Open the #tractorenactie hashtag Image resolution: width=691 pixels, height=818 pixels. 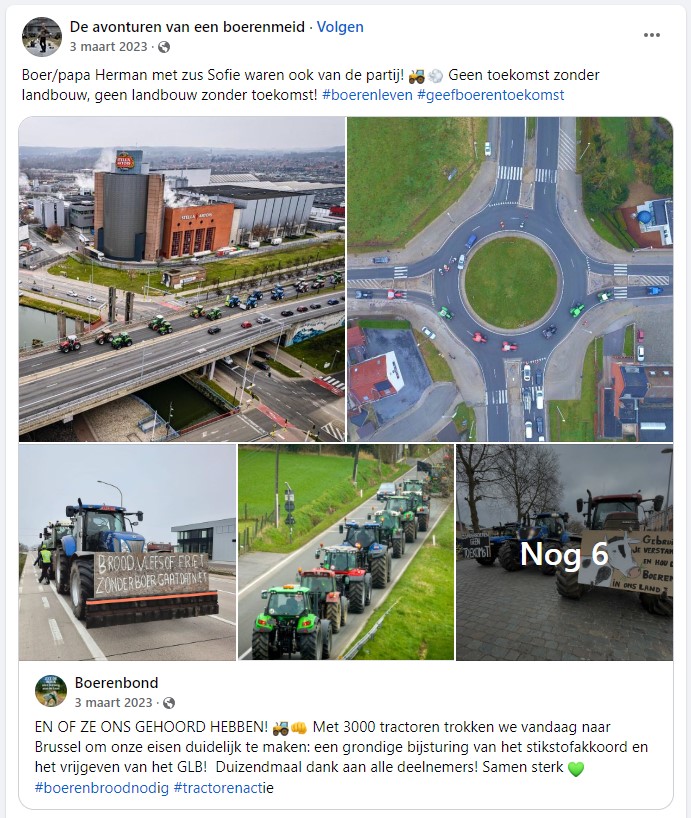coord(223,788)
